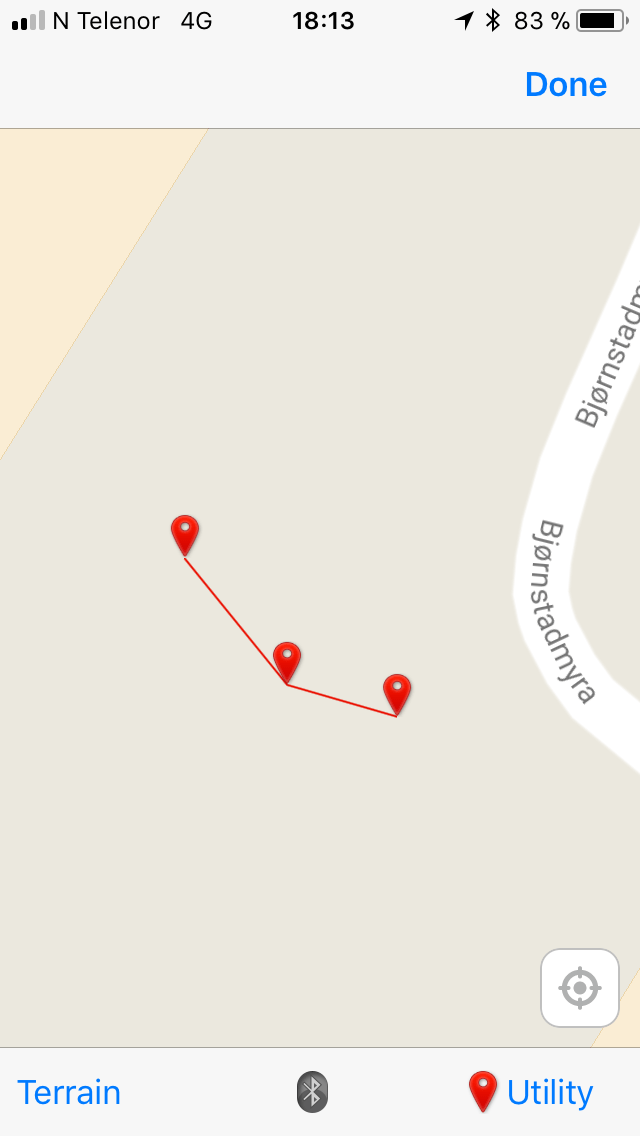
Task: Center map on current location
Action: [x=580, y=988]
